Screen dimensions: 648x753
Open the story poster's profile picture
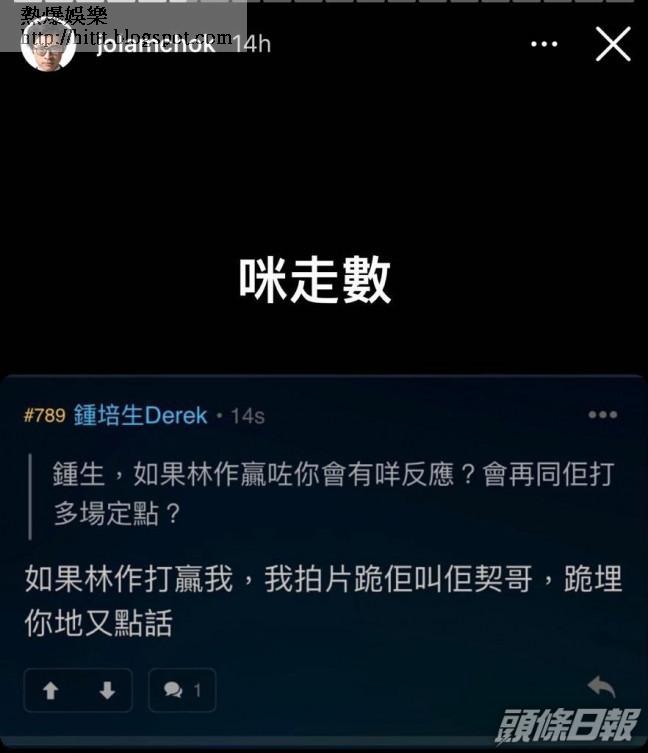(x=48, y=45)
